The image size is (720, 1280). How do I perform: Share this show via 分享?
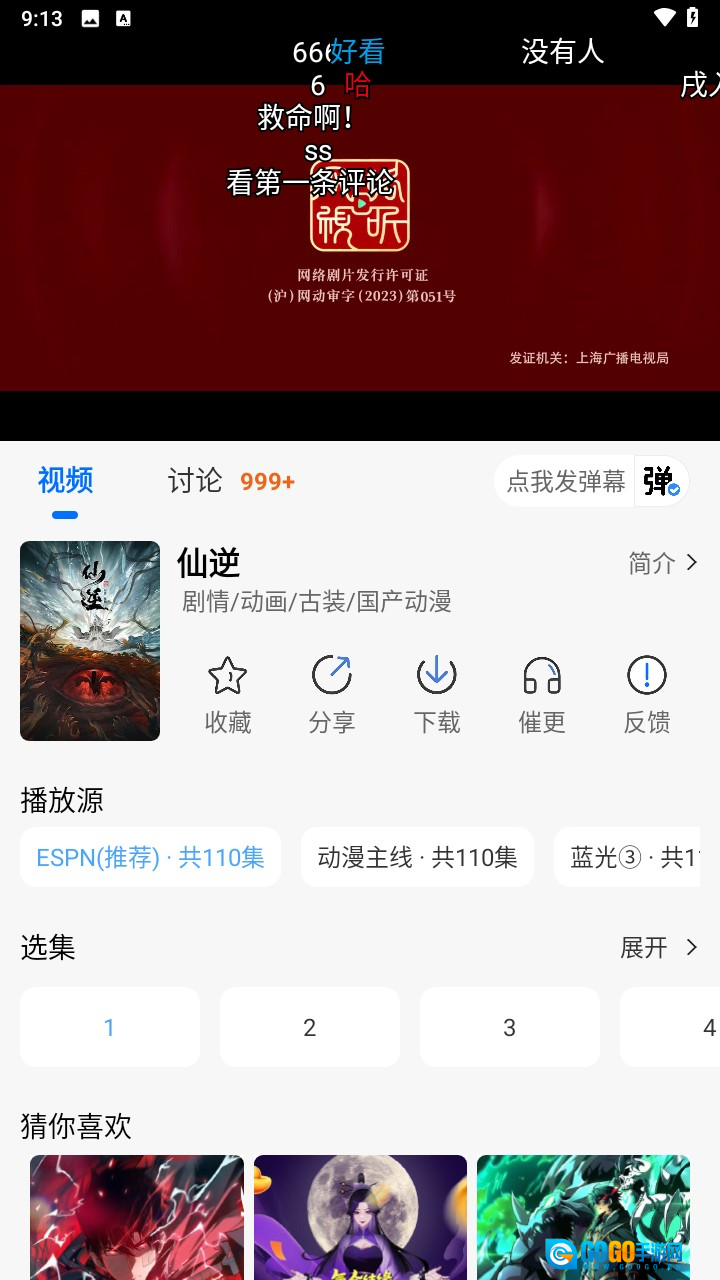332,695
